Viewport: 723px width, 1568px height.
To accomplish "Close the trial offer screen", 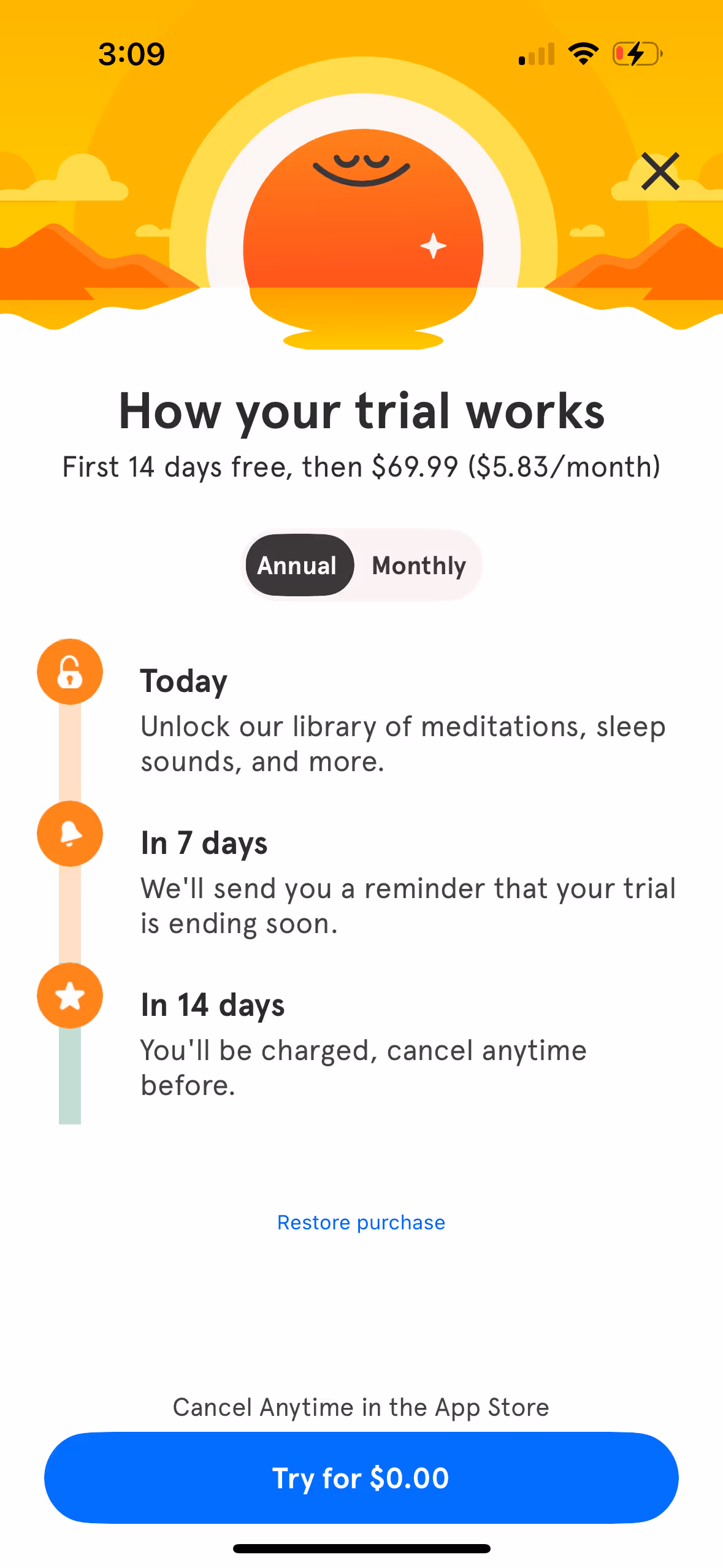I will tap(660, 171).
